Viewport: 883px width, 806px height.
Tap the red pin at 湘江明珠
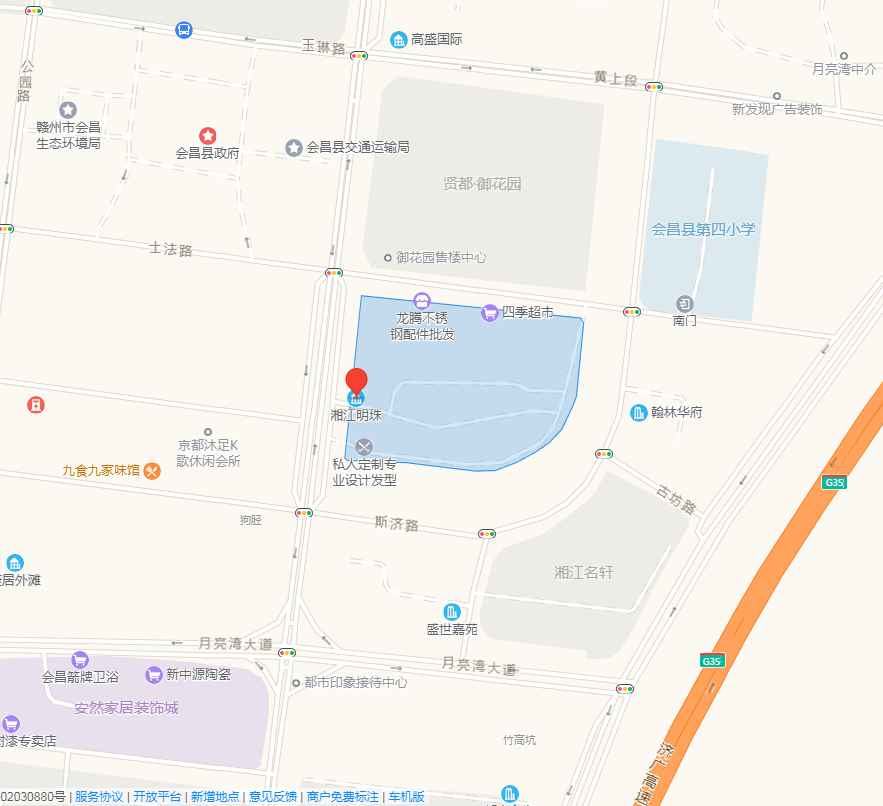click(356, 383)
